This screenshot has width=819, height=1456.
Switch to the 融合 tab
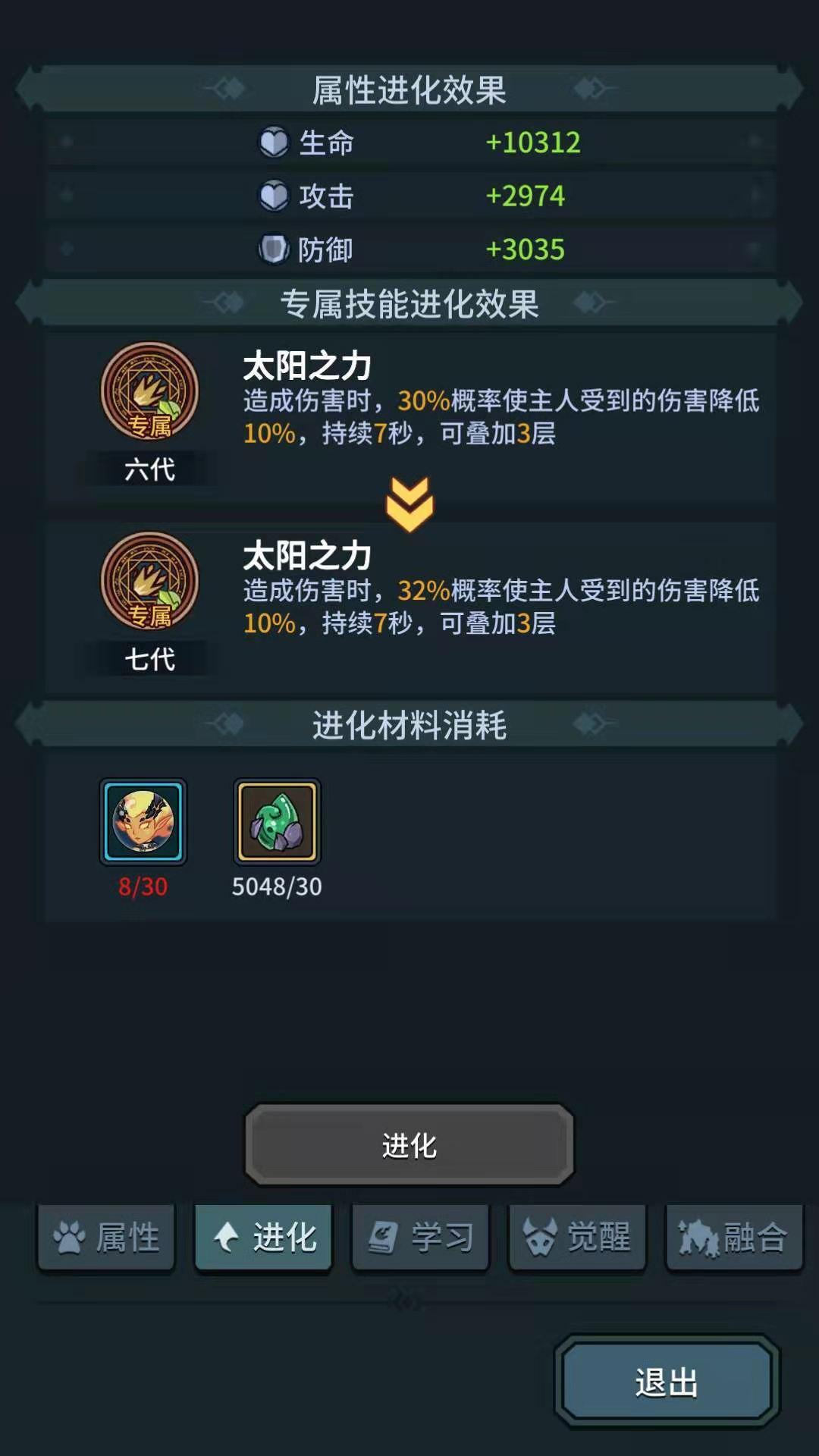734,1238
